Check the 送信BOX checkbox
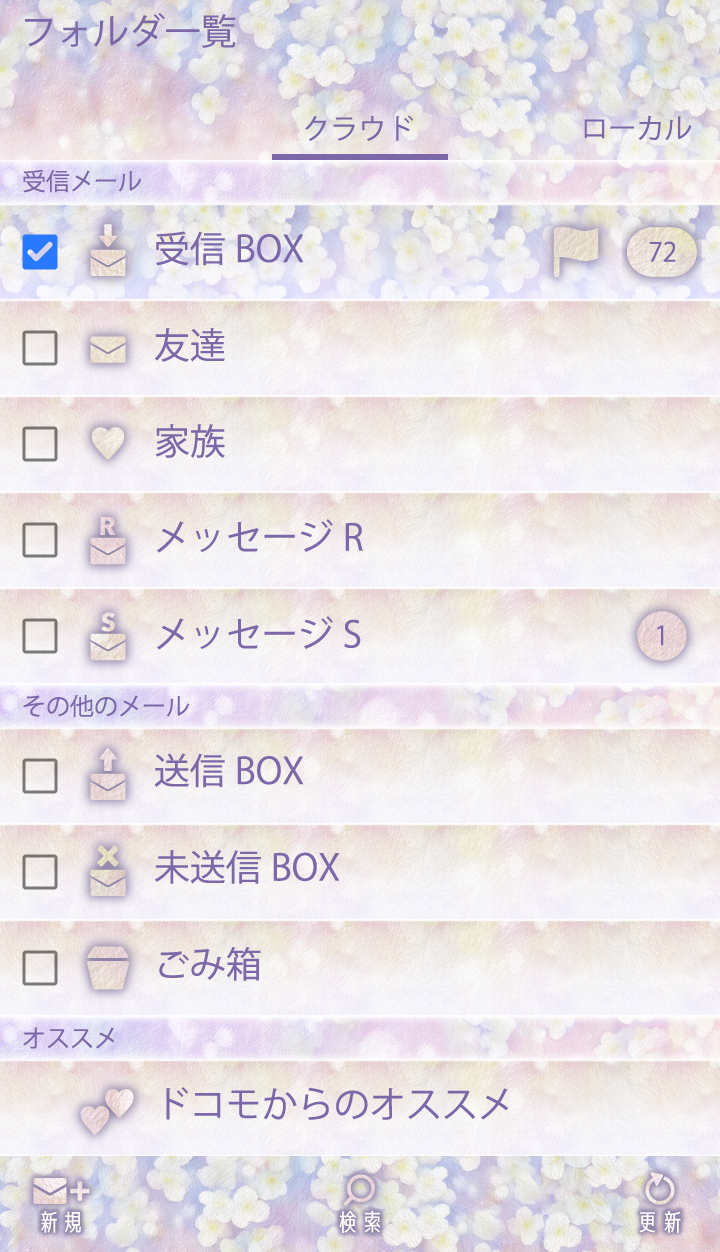 40,776
